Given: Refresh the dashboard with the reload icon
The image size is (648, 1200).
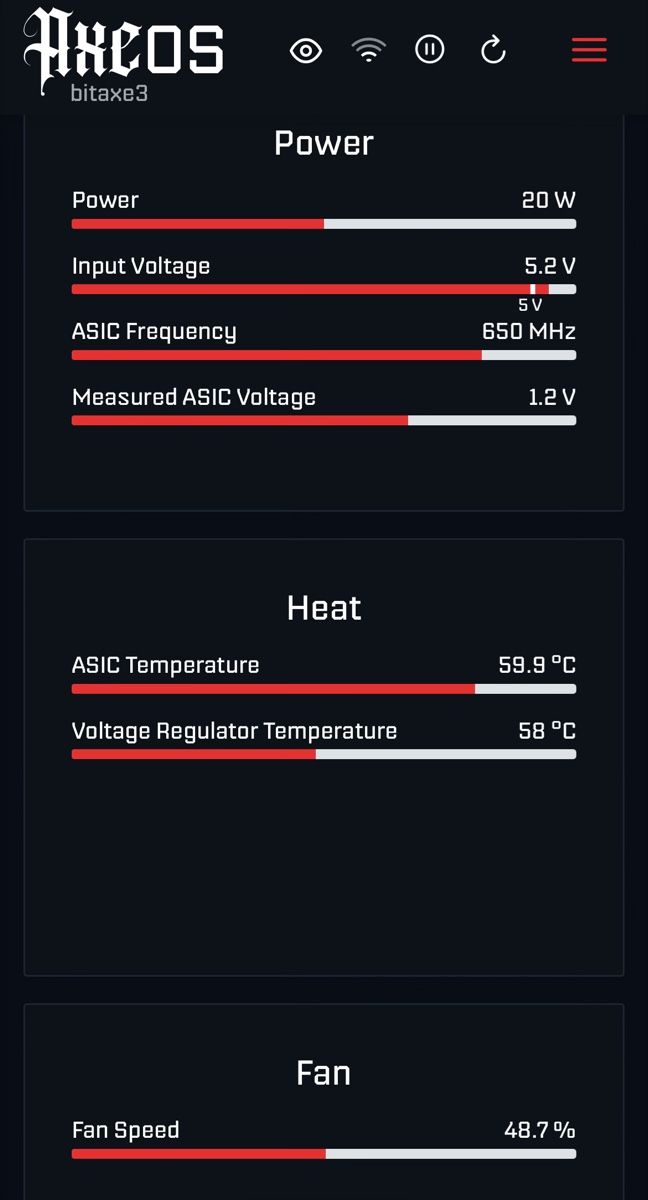Looking at the screenshot, I should [493, 50].
